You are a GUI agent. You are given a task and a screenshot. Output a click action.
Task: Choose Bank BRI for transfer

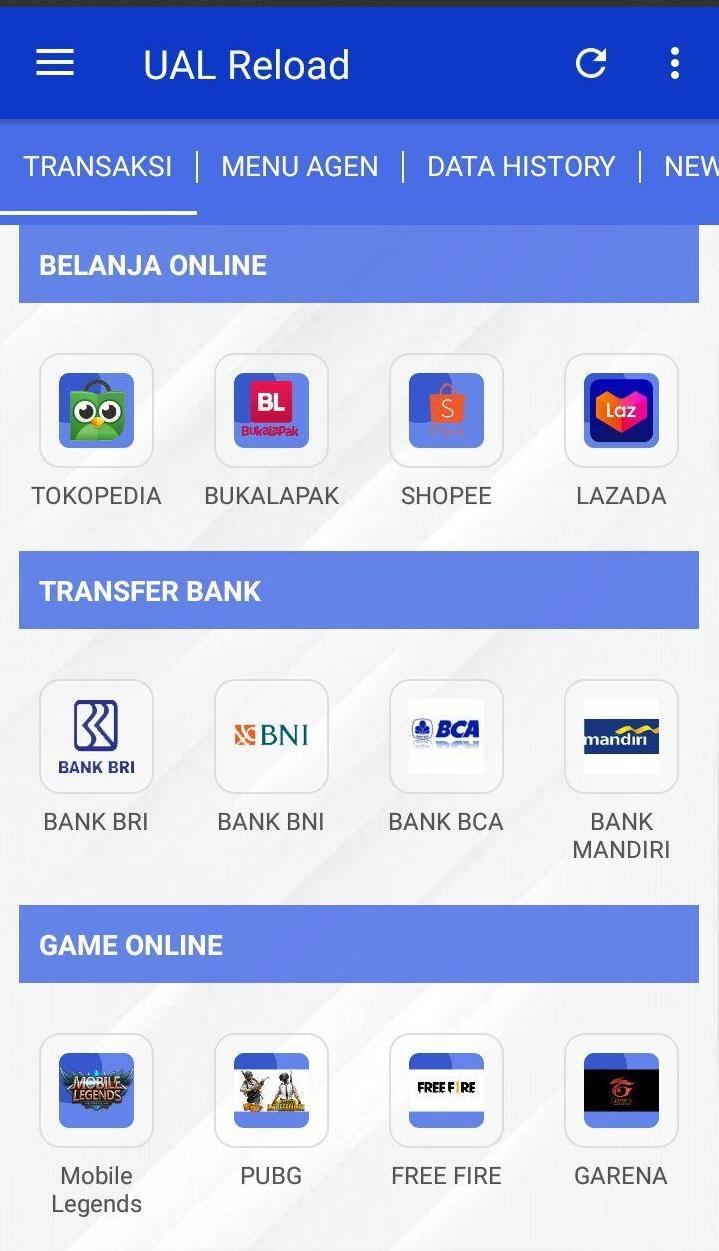tap(96, 737)
